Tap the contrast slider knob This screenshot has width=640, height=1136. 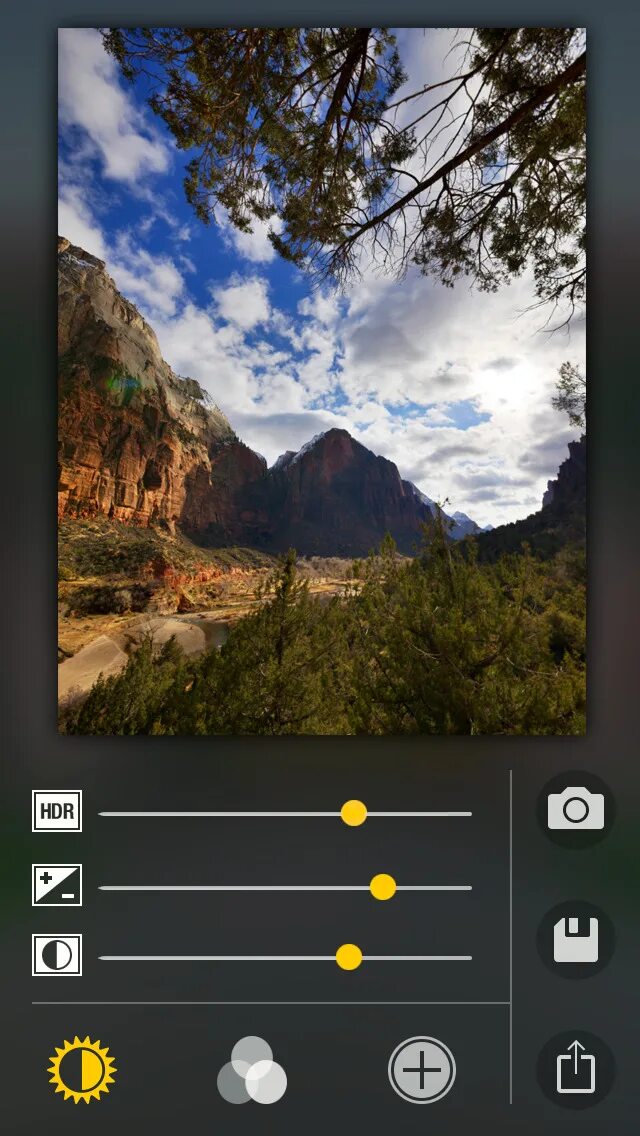[x=348, y=957]
